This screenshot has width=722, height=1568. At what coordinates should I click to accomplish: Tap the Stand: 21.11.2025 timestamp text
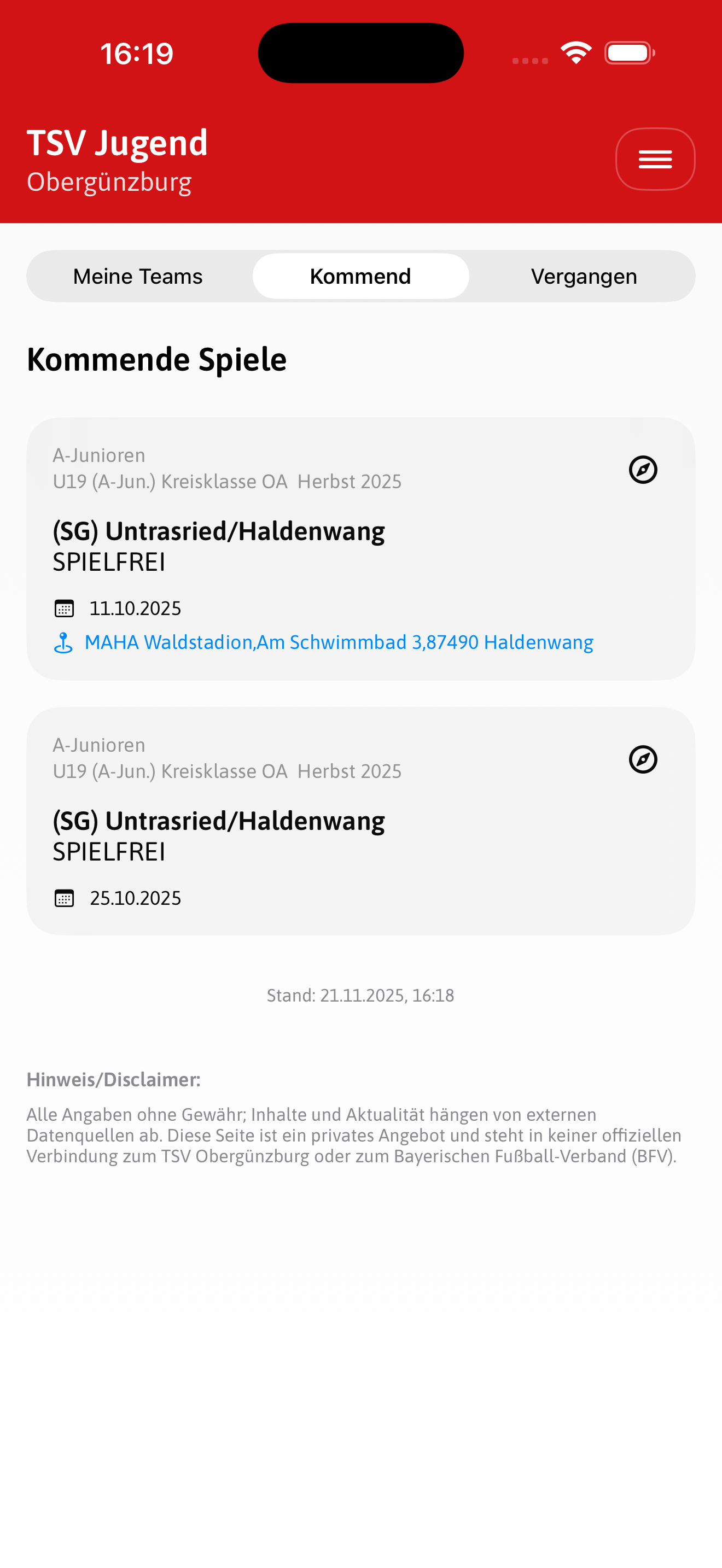(x=360, y=994)
